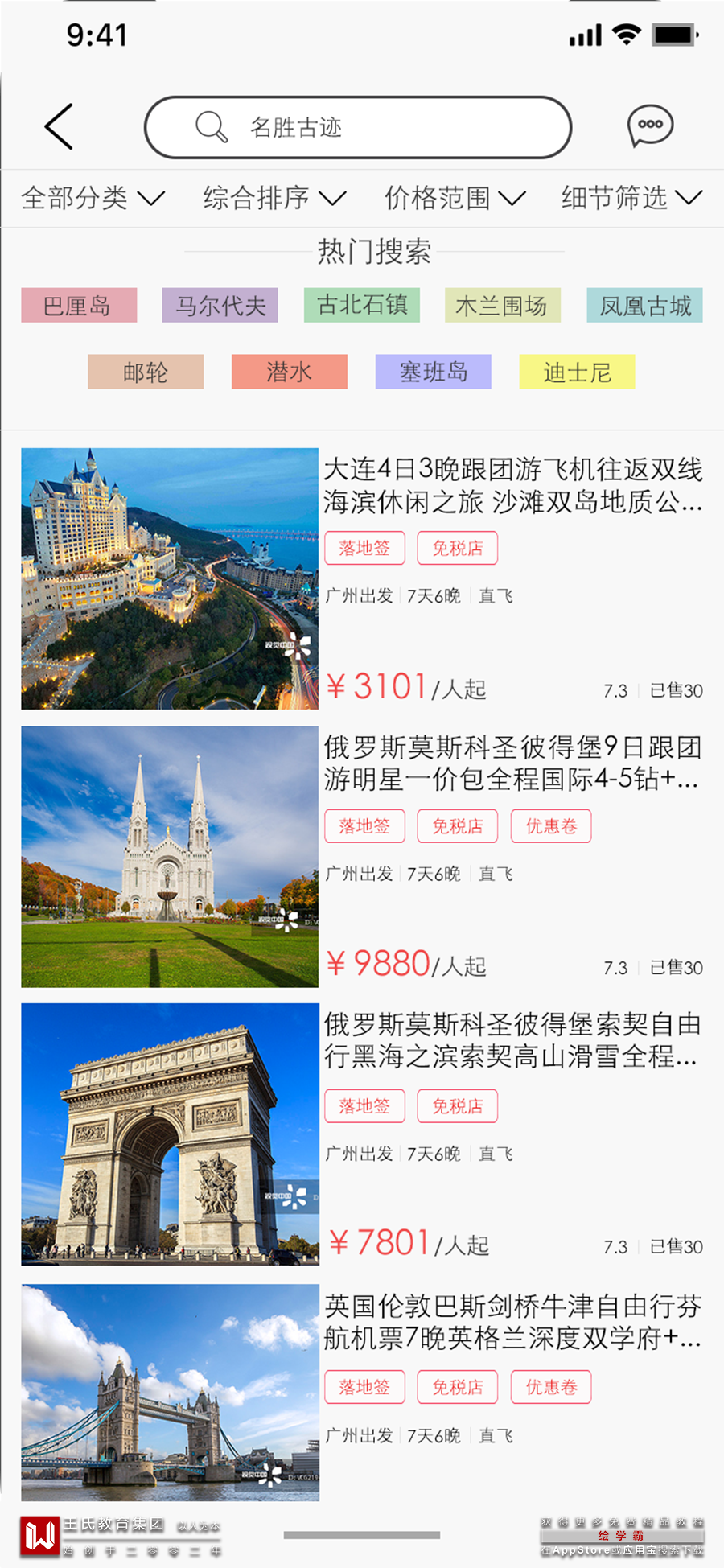Open the ¥7801 索契自由行 listing
This screenshot has height=1568, width=724.
click(512, 1040)
